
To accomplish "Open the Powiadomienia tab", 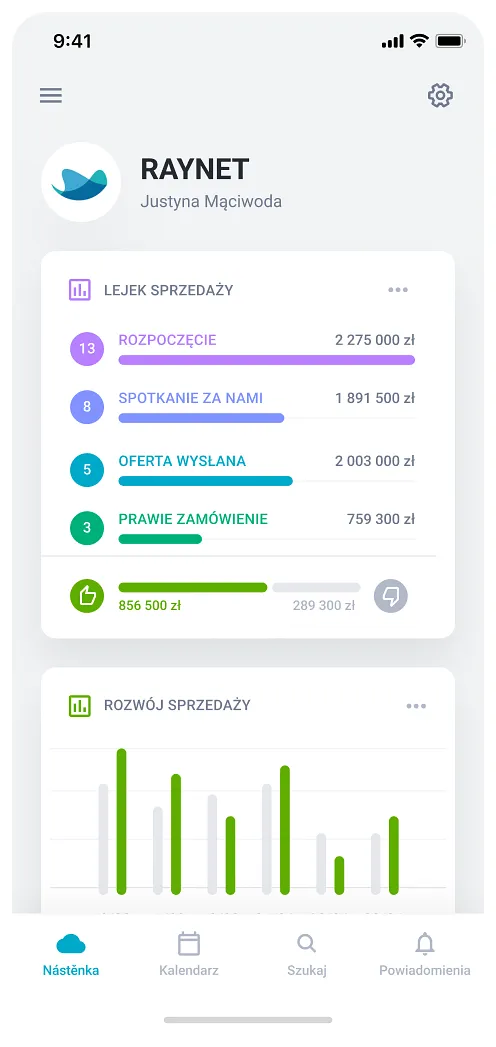I will coord(425,956).
